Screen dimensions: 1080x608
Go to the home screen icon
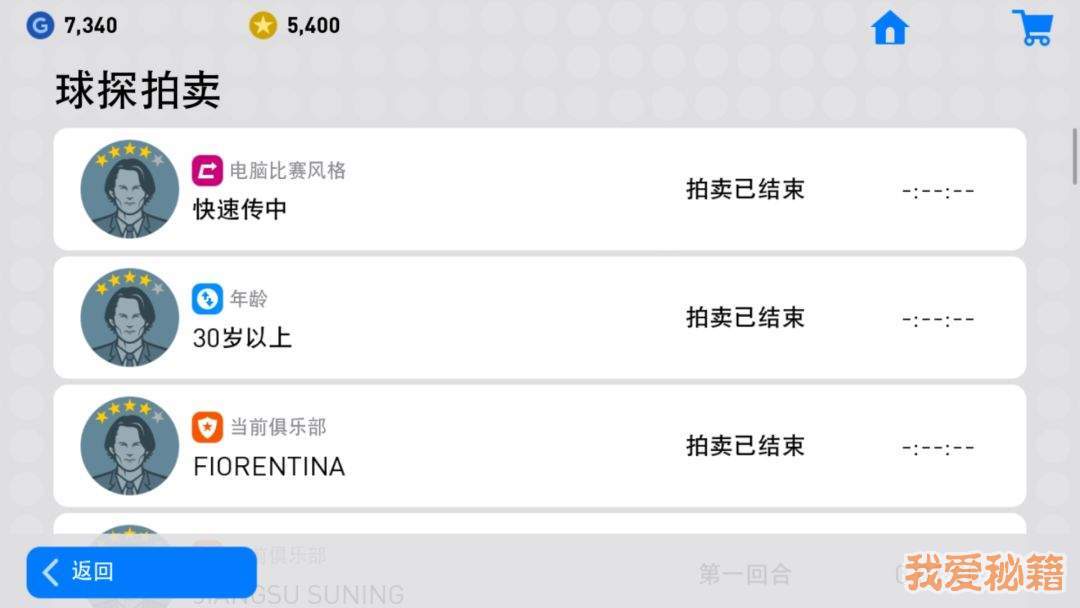click(x=889, y=28)
